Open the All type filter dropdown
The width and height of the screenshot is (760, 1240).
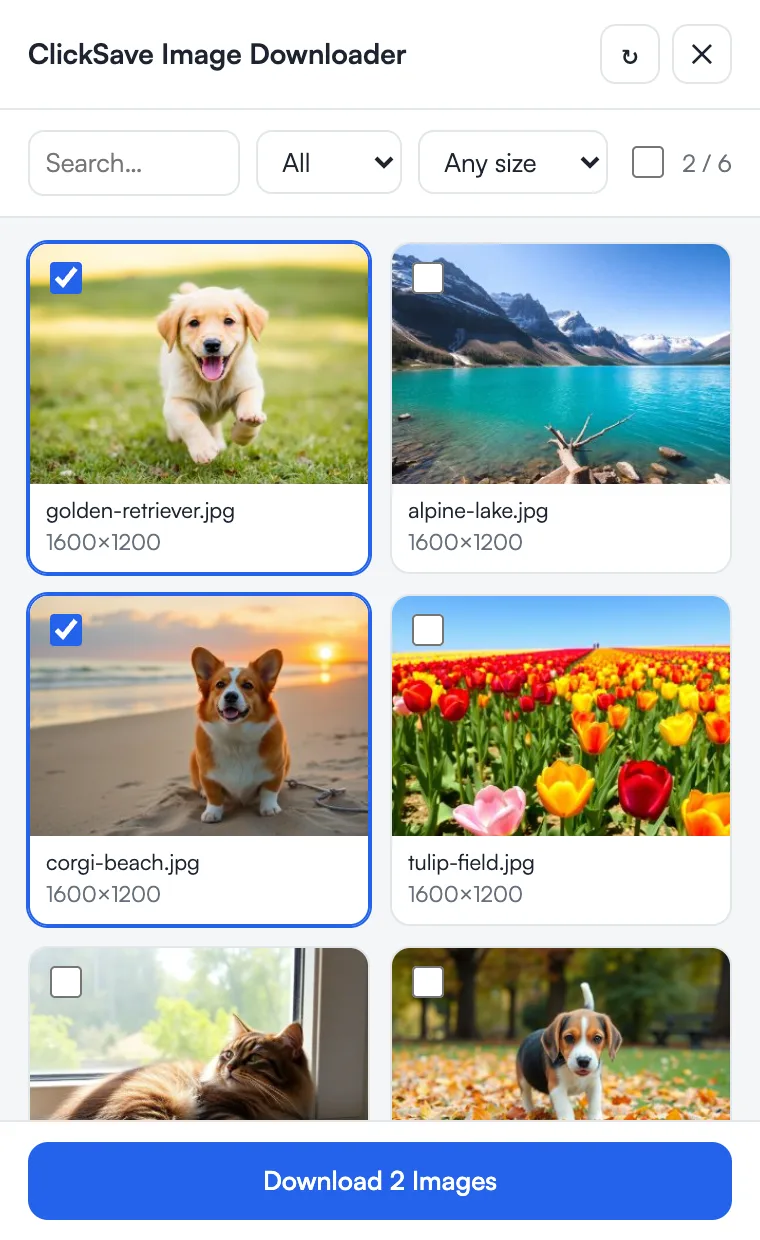click(329, 163)
